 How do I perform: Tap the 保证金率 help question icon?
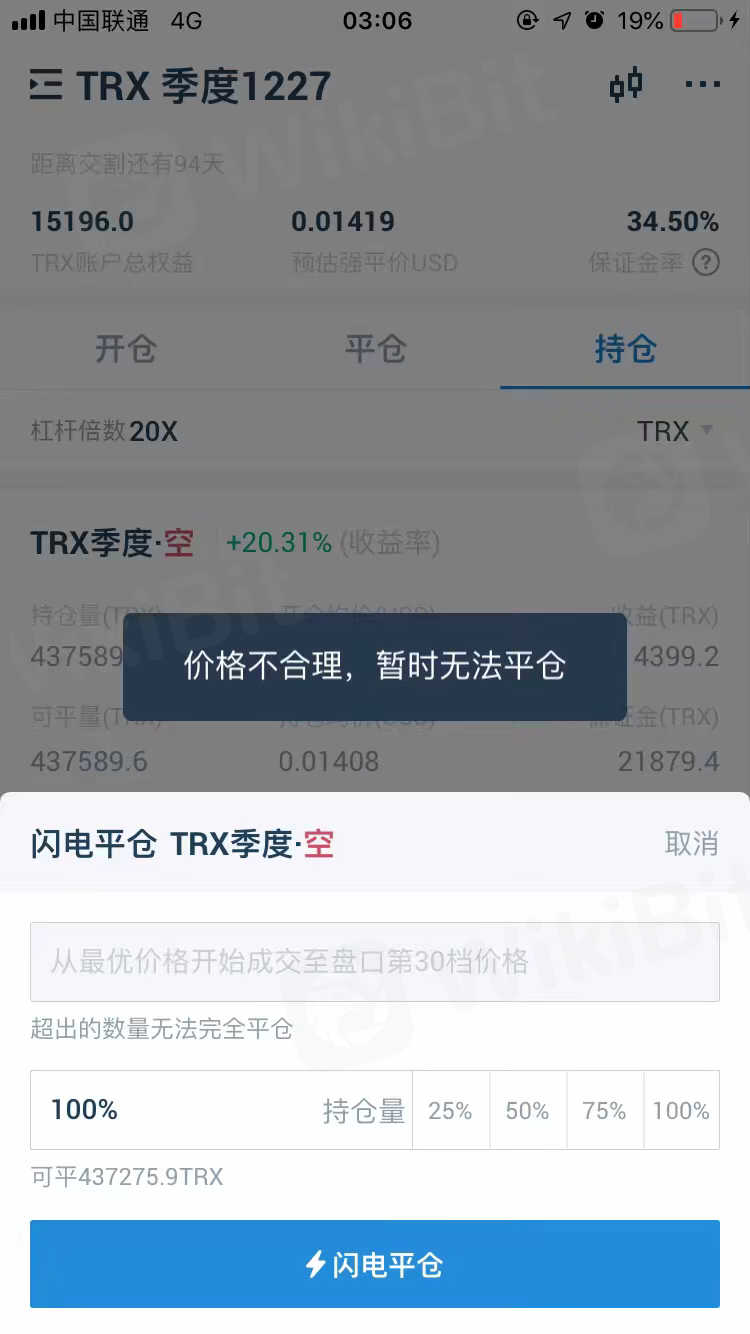pyautogui.click(x=706, y=263)
